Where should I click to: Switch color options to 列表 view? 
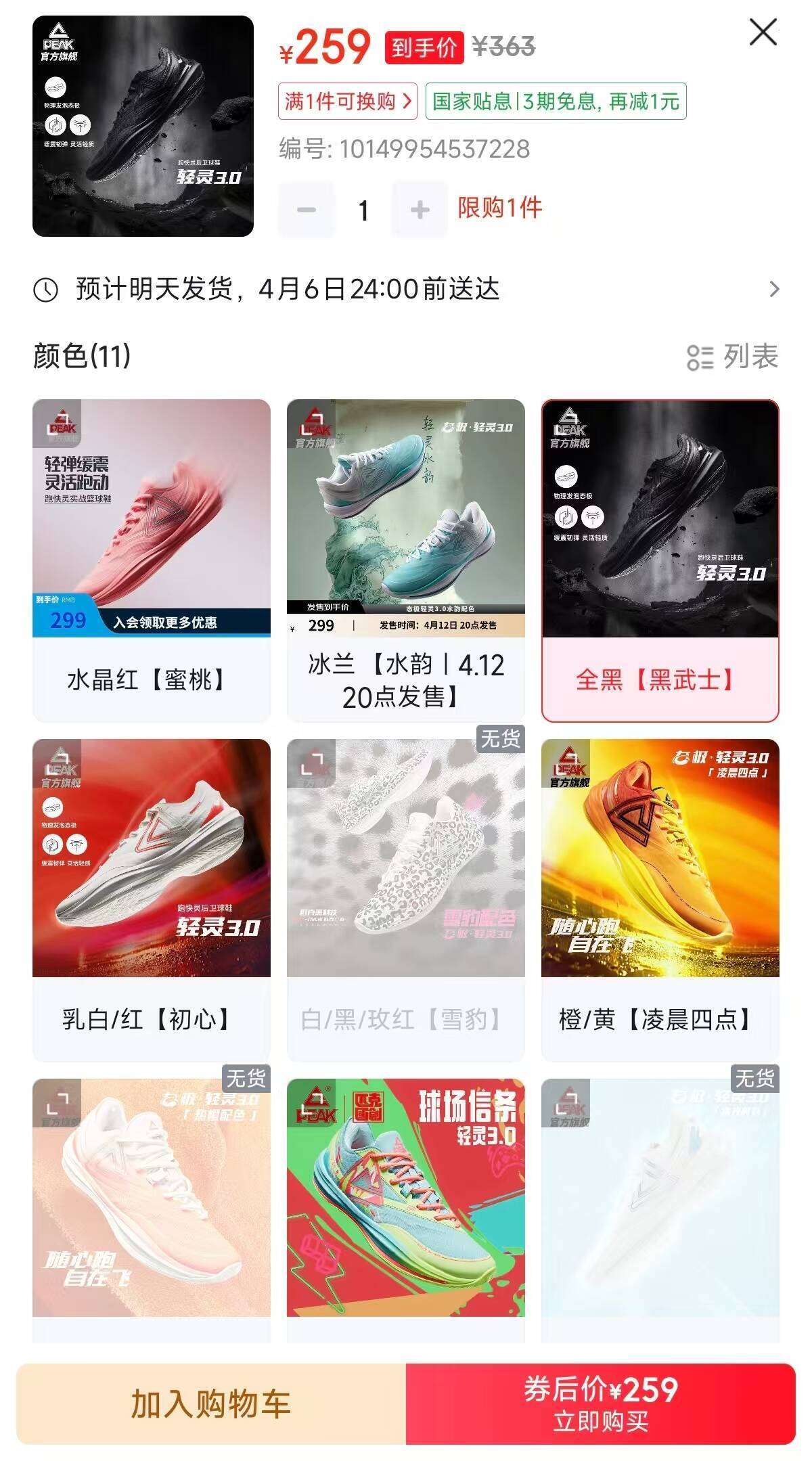point(733,357)
